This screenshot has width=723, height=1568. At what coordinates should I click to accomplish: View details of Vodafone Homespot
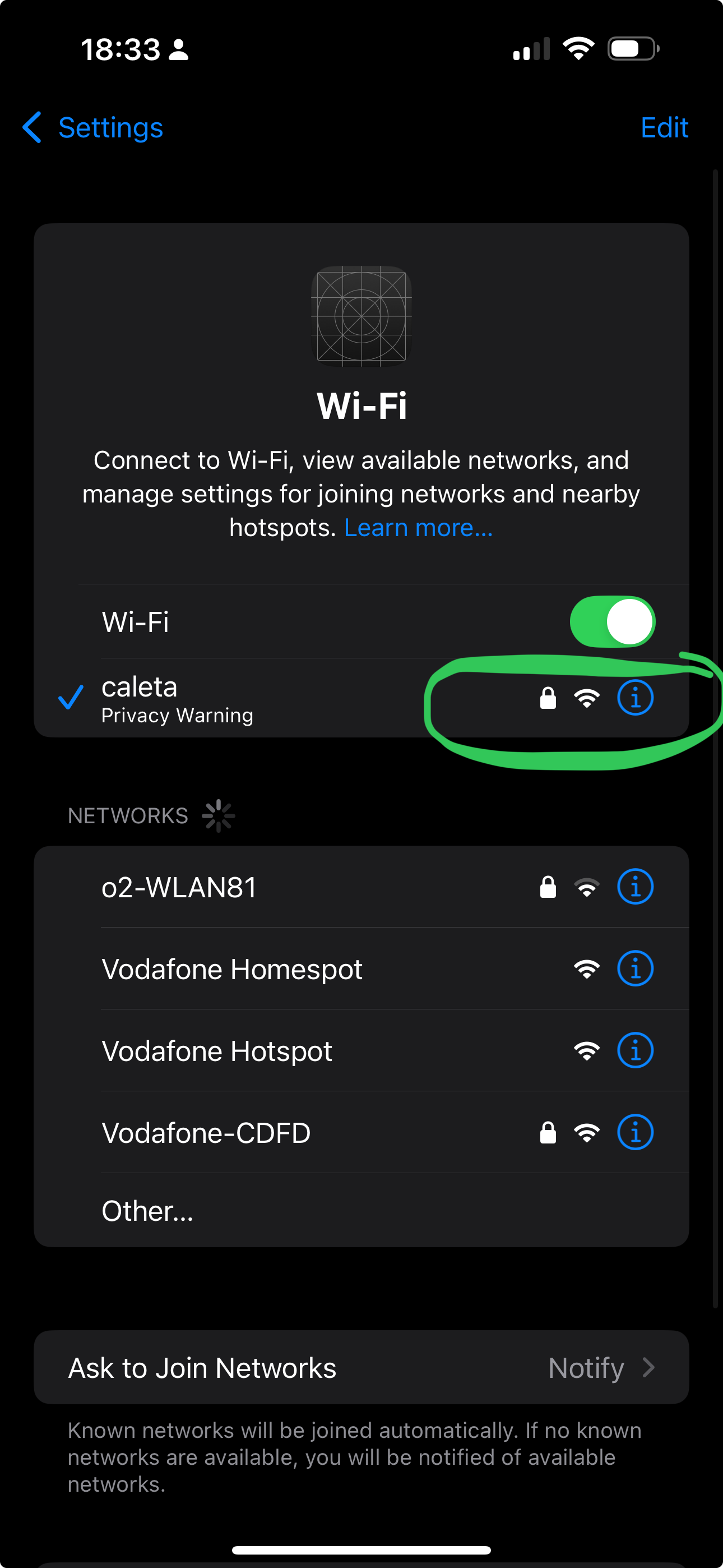[x=635, y=969]
